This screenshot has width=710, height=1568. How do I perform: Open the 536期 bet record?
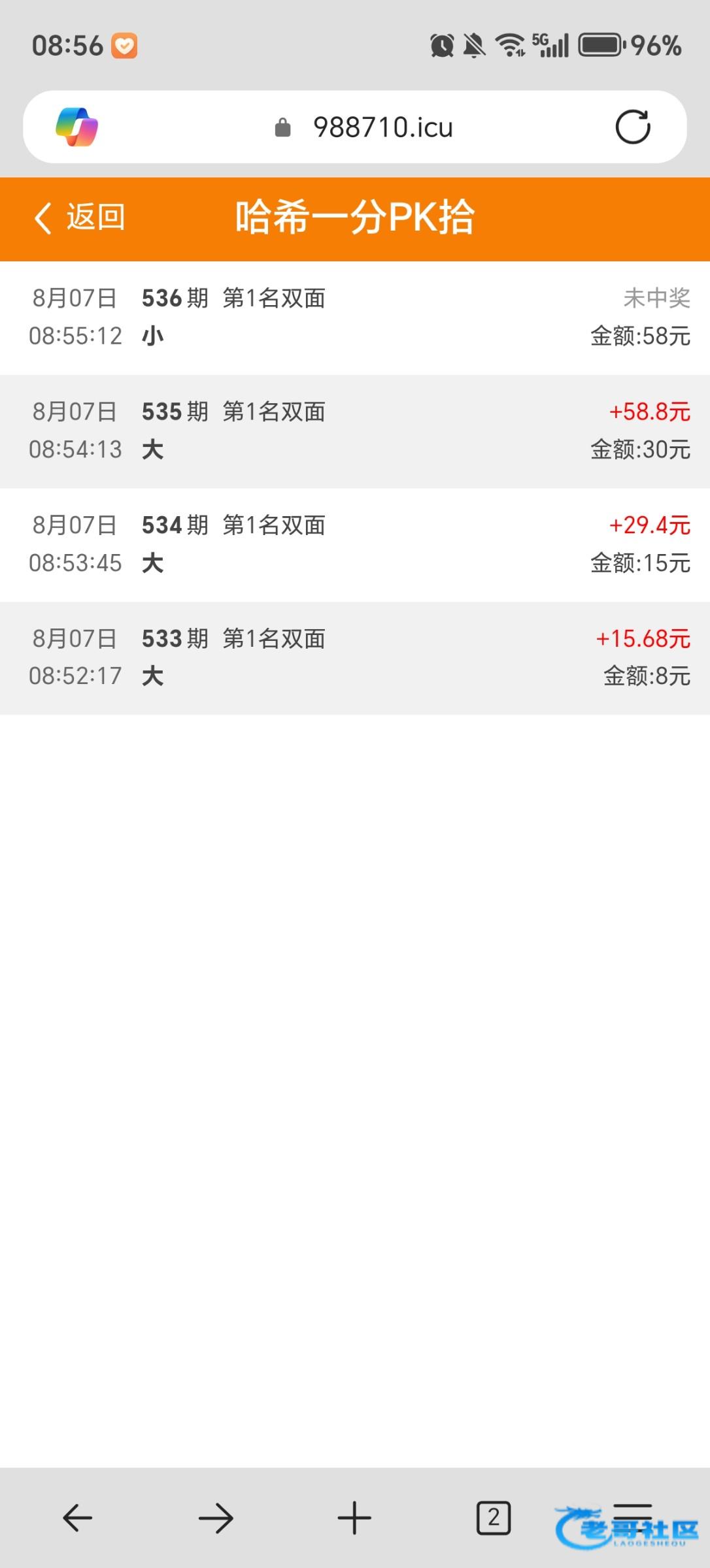point(355,318)
